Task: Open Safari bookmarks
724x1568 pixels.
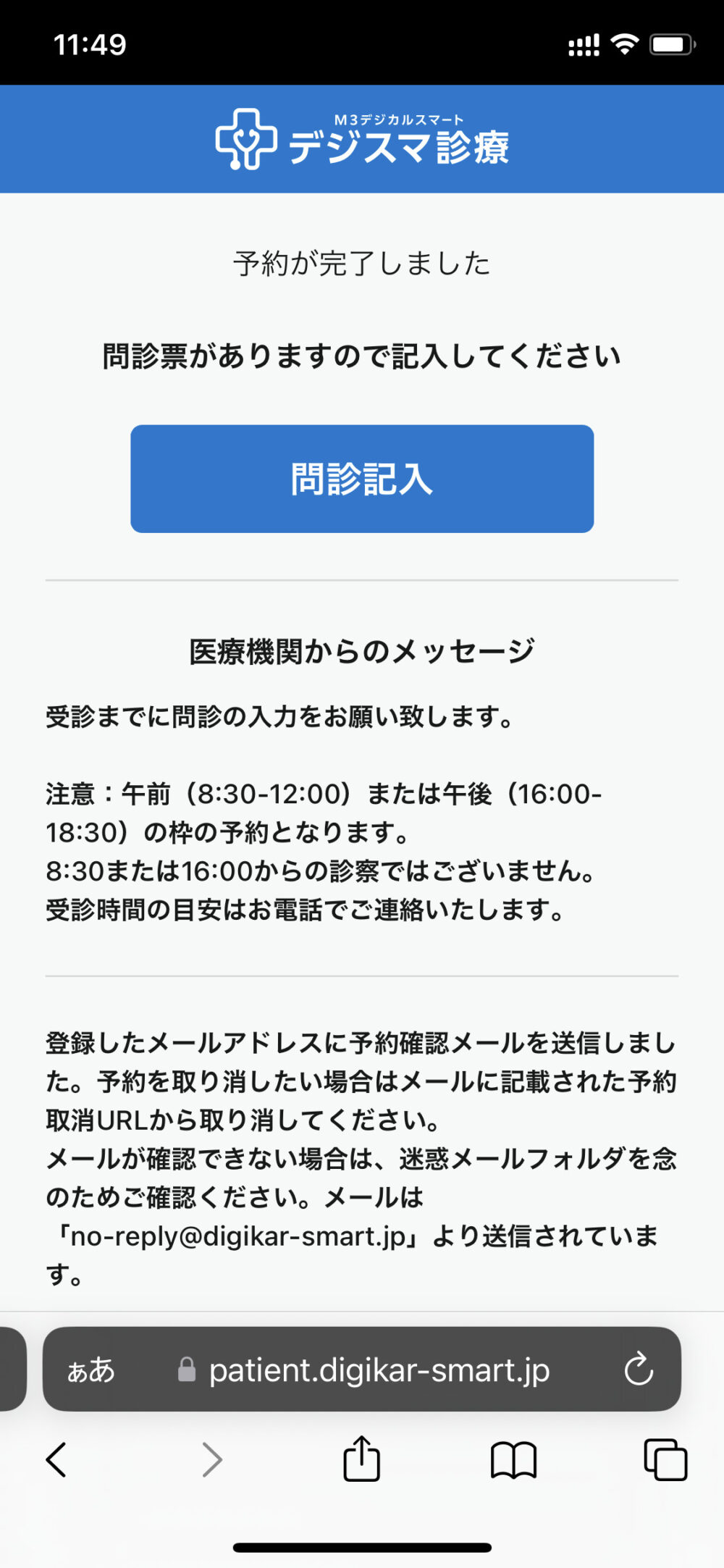Action: (x=513, y=1459)
